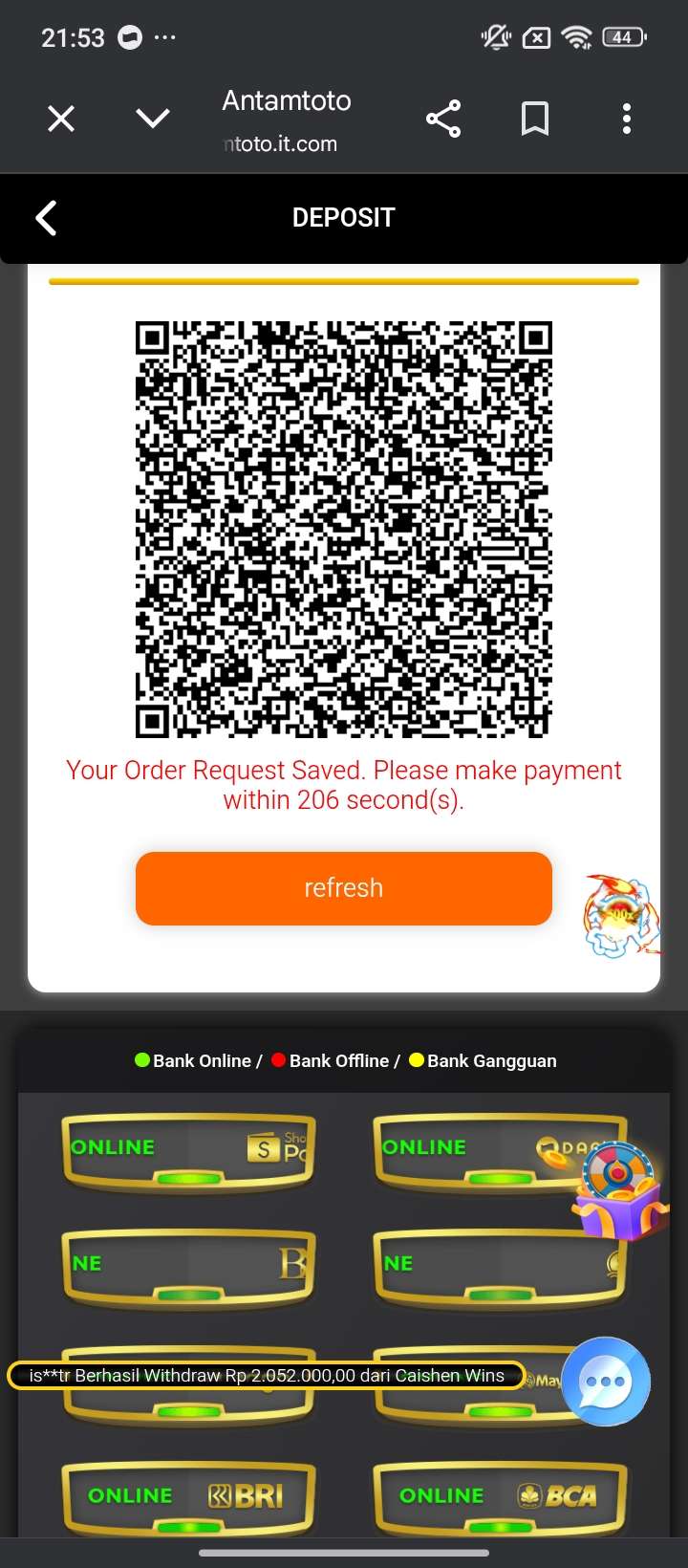Open the browser overflow menu
688x1568 pixels.
click(627, 119)
